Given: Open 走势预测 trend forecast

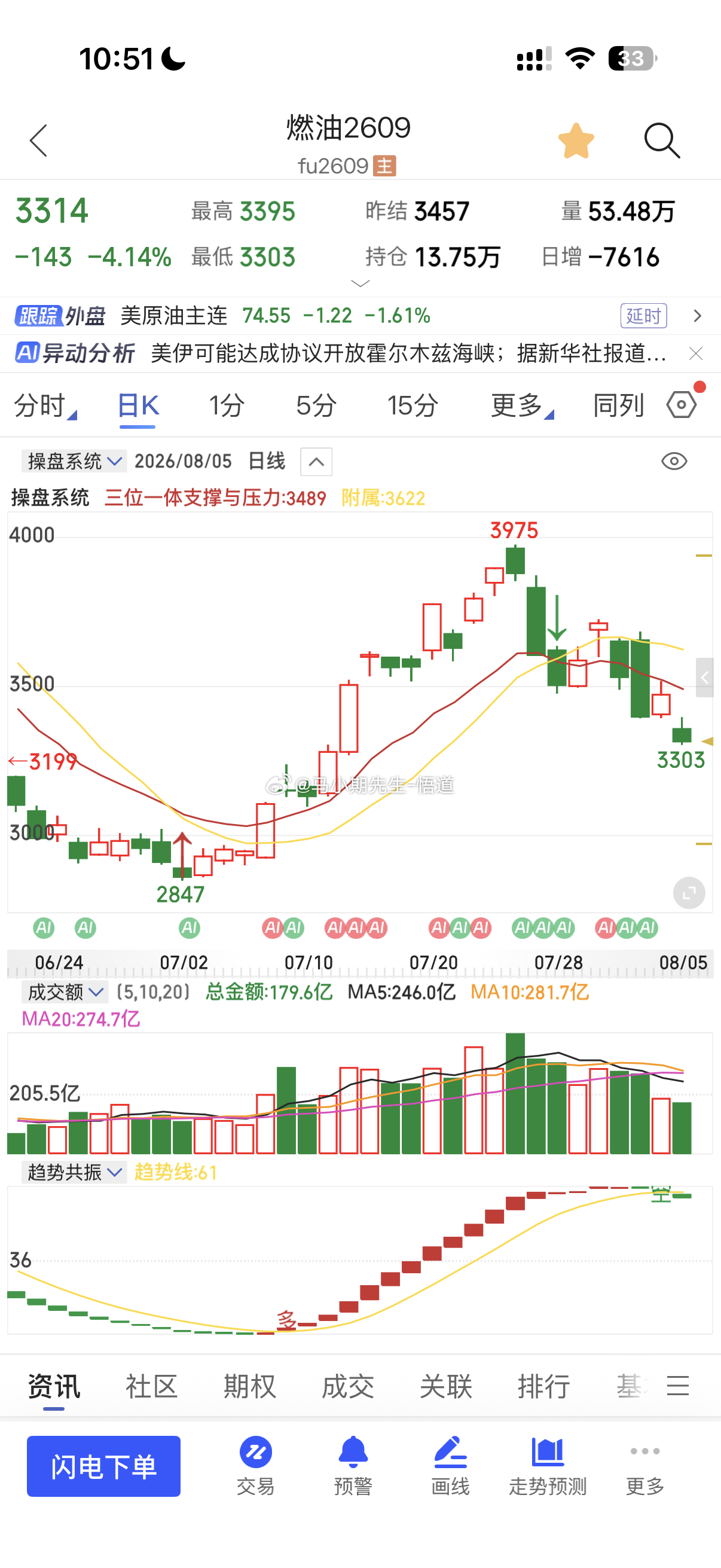Looking at the screenshot, I should [x=548, y=1466].
